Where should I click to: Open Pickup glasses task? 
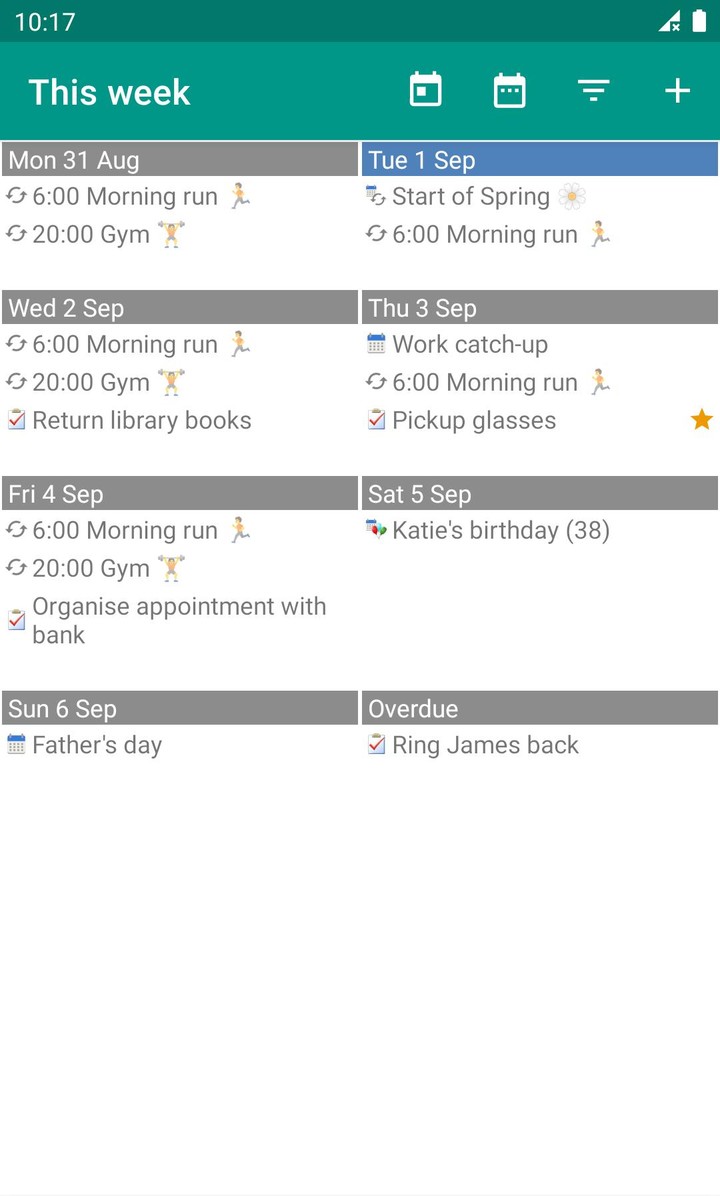point(474,421)
